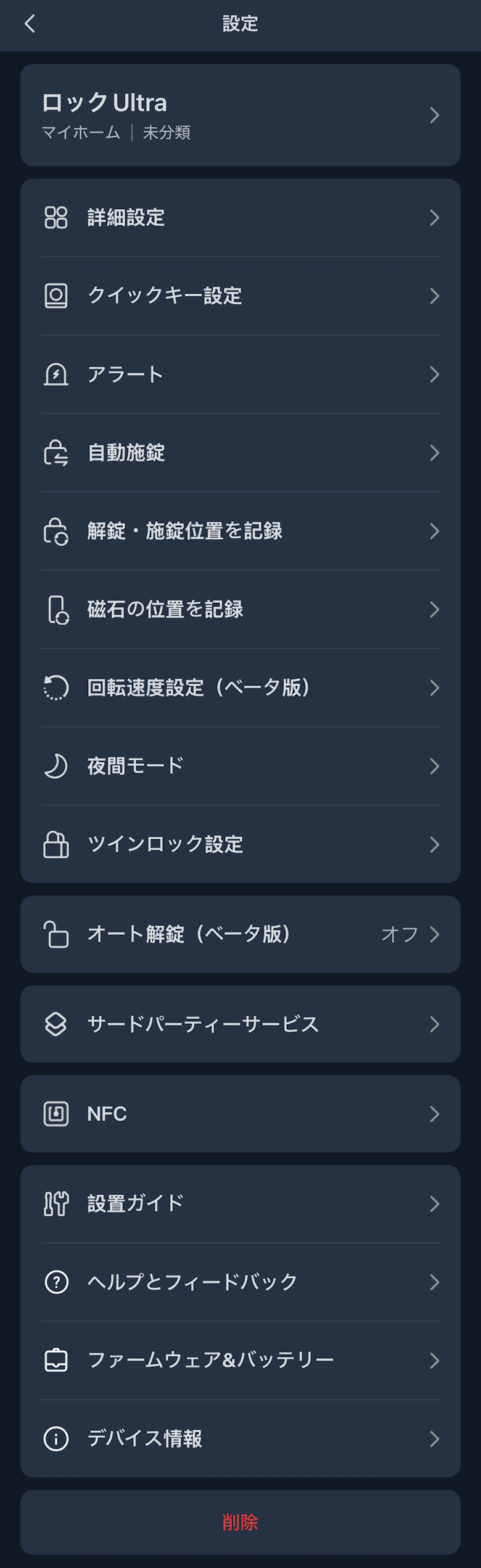Go back from the 設定 screen
Viewport: 481px width, 1568px height.
click(30, 24)
